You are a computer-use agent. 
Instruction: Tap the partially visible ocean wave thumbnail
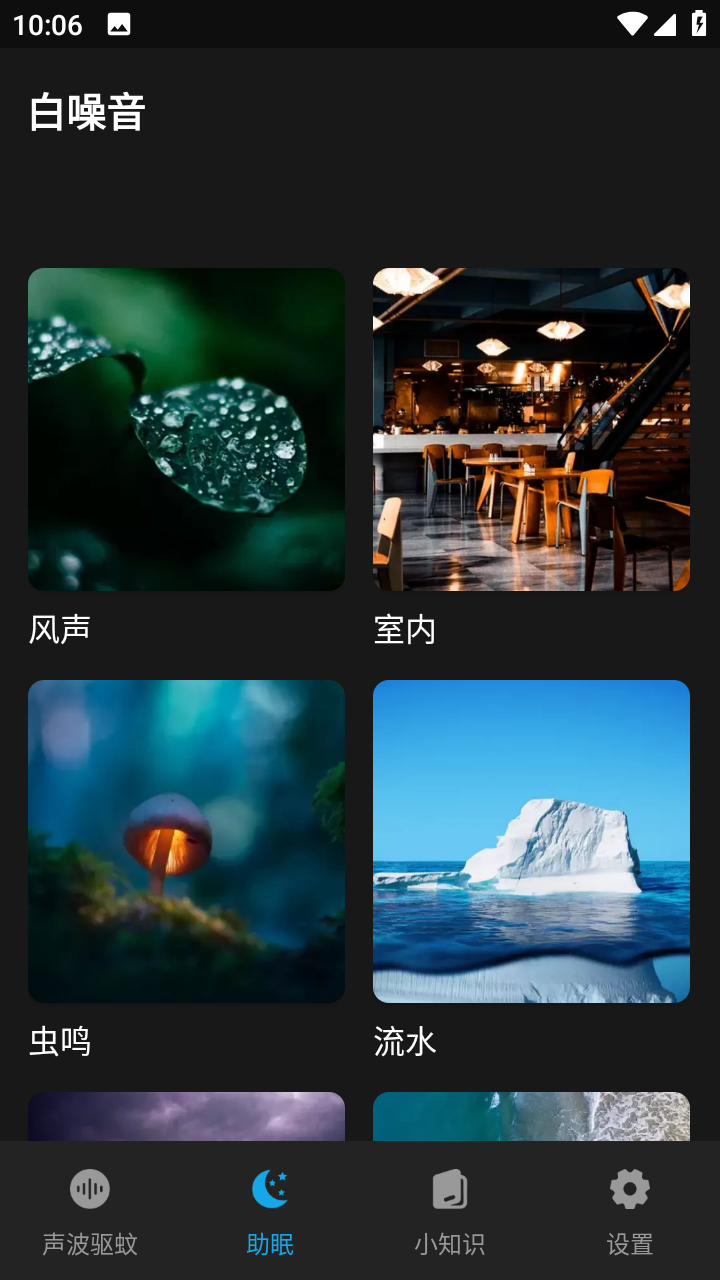531,1118
